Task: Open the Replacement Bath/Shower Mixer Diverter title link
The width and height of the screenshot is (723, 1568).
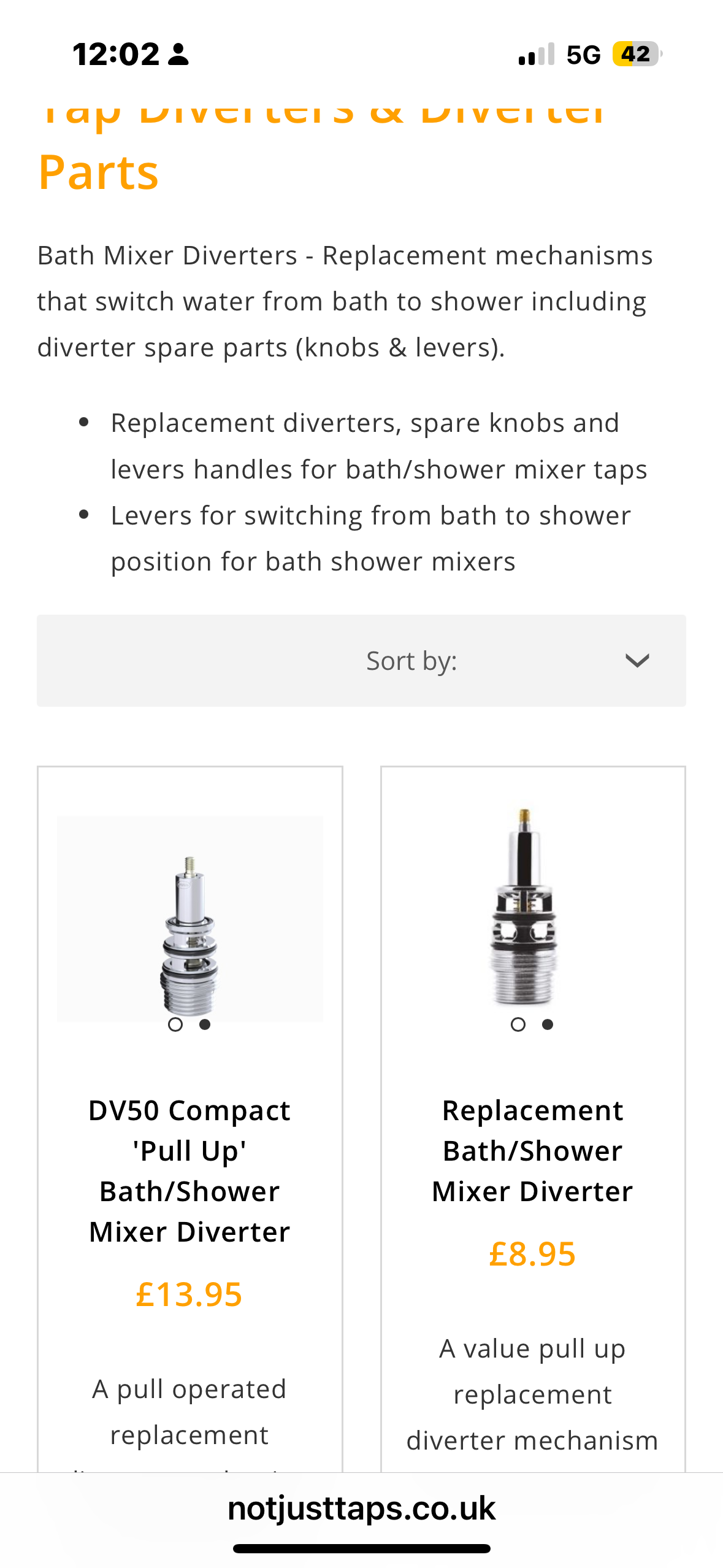Action: coord(532,1151)
